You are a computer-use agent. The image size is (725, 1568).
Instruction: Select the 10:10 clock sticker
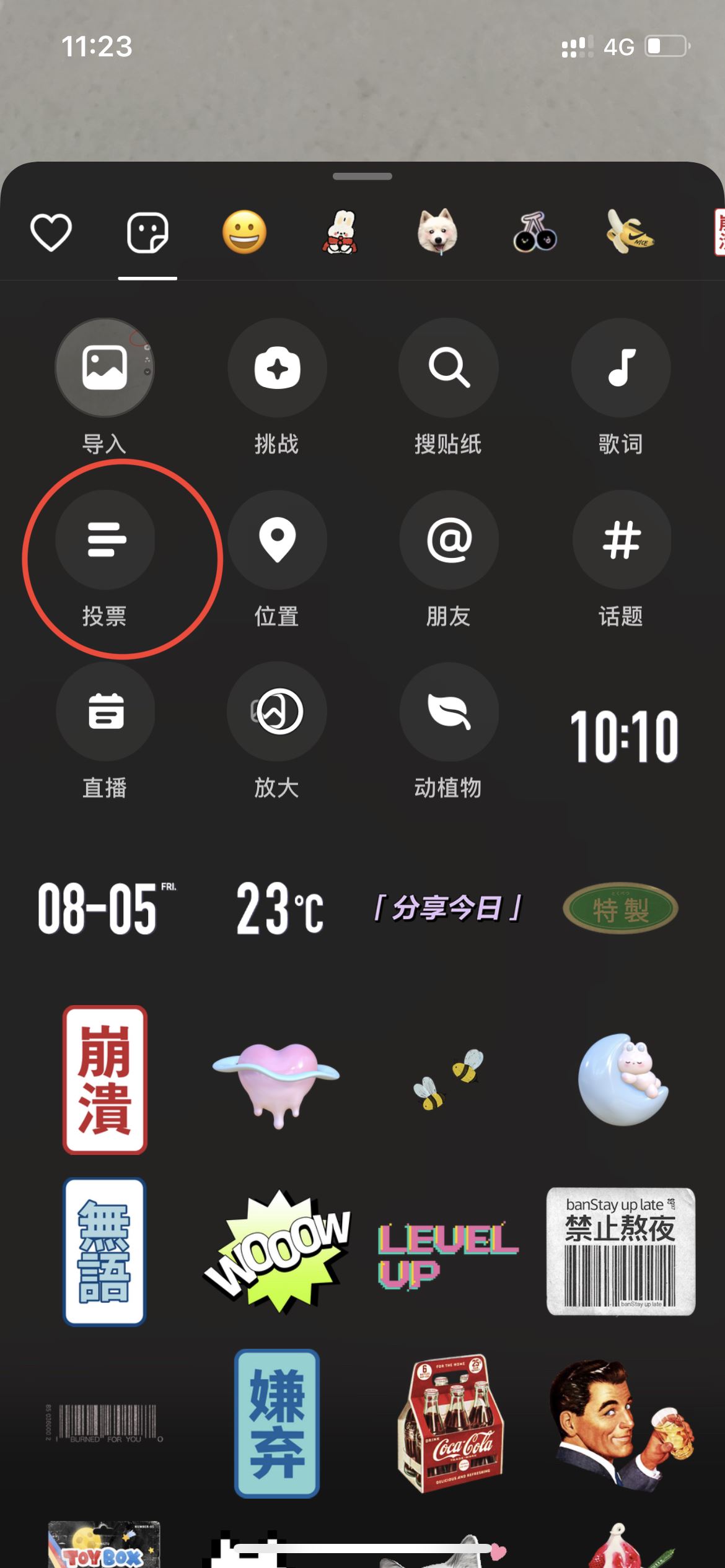click(x=625, y=736)
